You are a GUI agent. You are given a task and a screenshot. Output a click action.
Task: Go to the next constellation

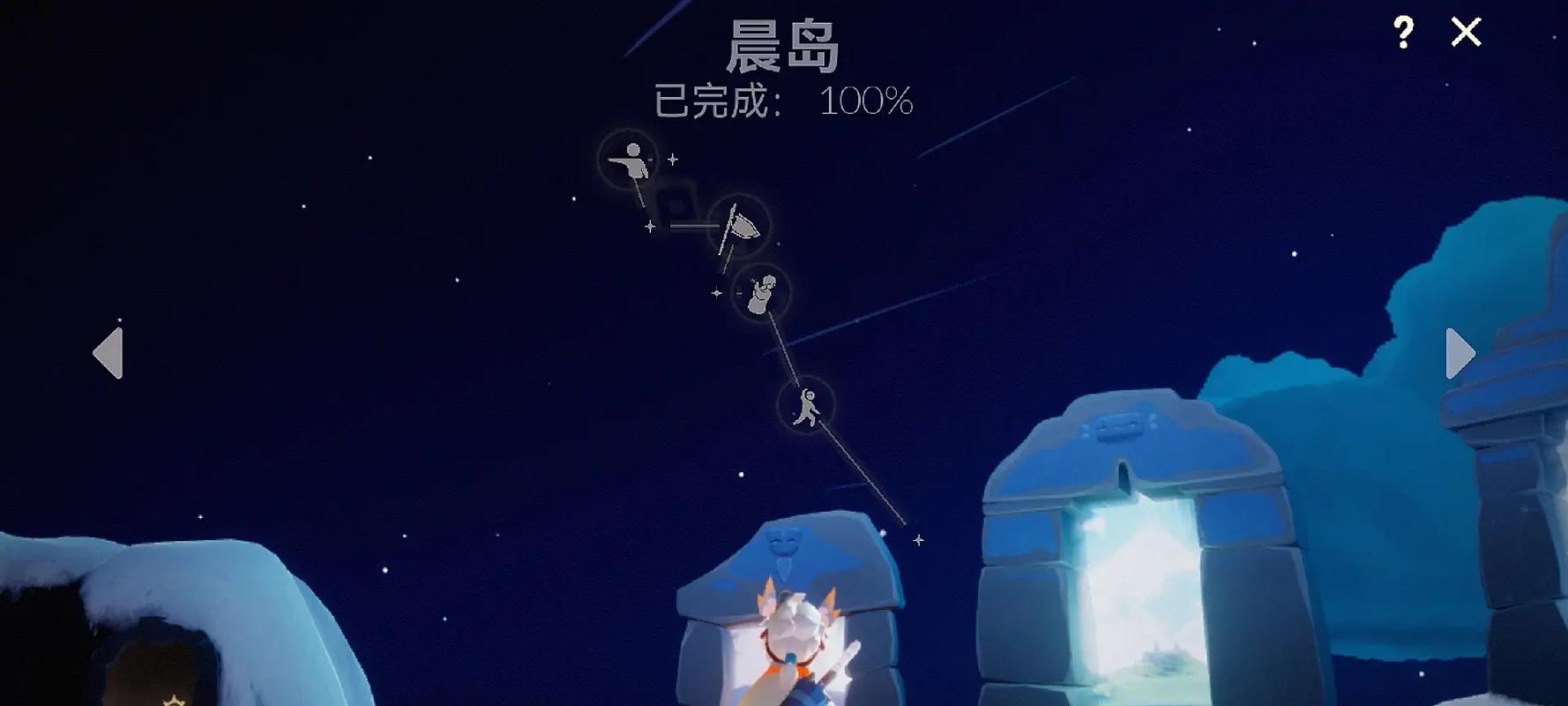tap(1460, 353)
